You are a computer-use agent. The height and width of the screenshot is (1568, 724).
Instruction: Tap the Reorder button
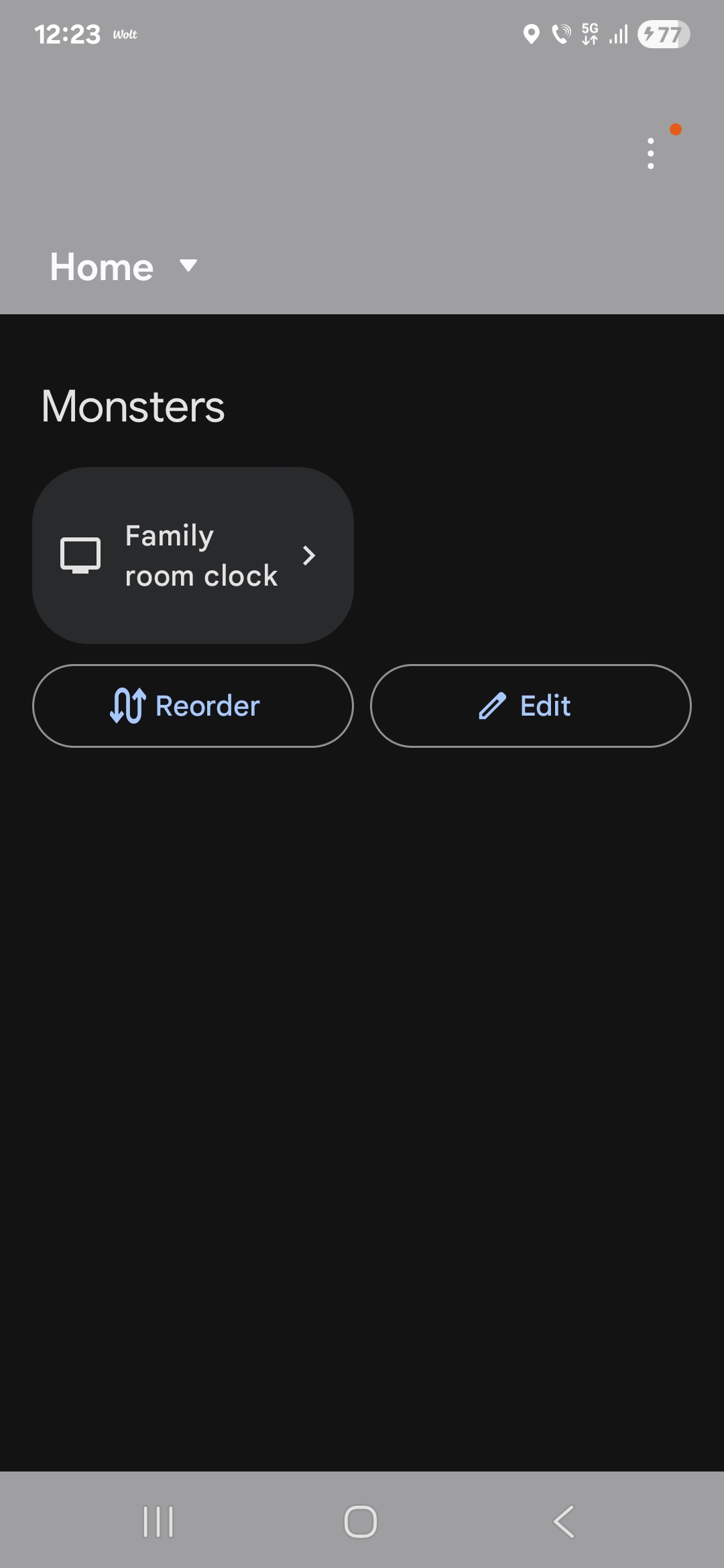click(193, 706)
